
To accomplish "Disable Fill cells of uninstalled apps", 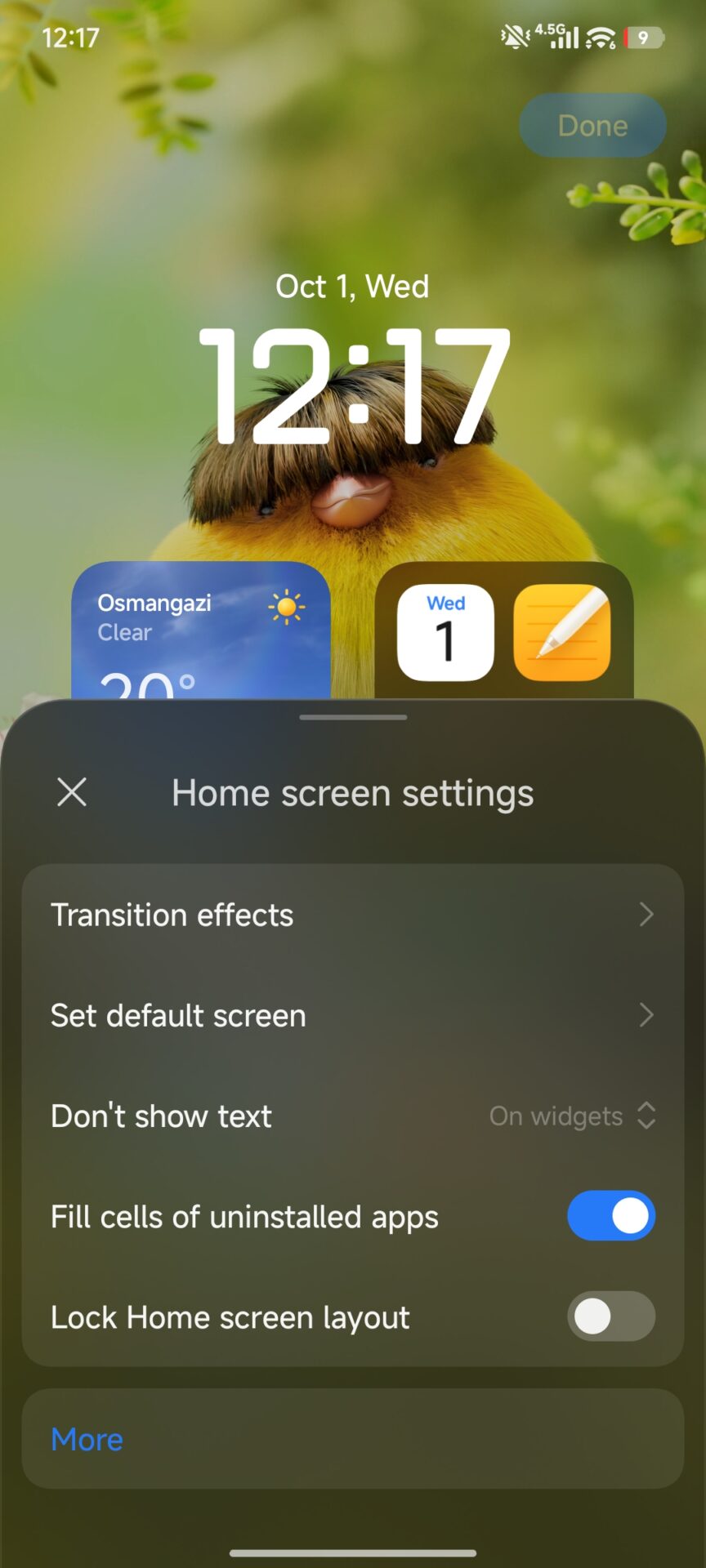I will click(x=610, y=1216).
